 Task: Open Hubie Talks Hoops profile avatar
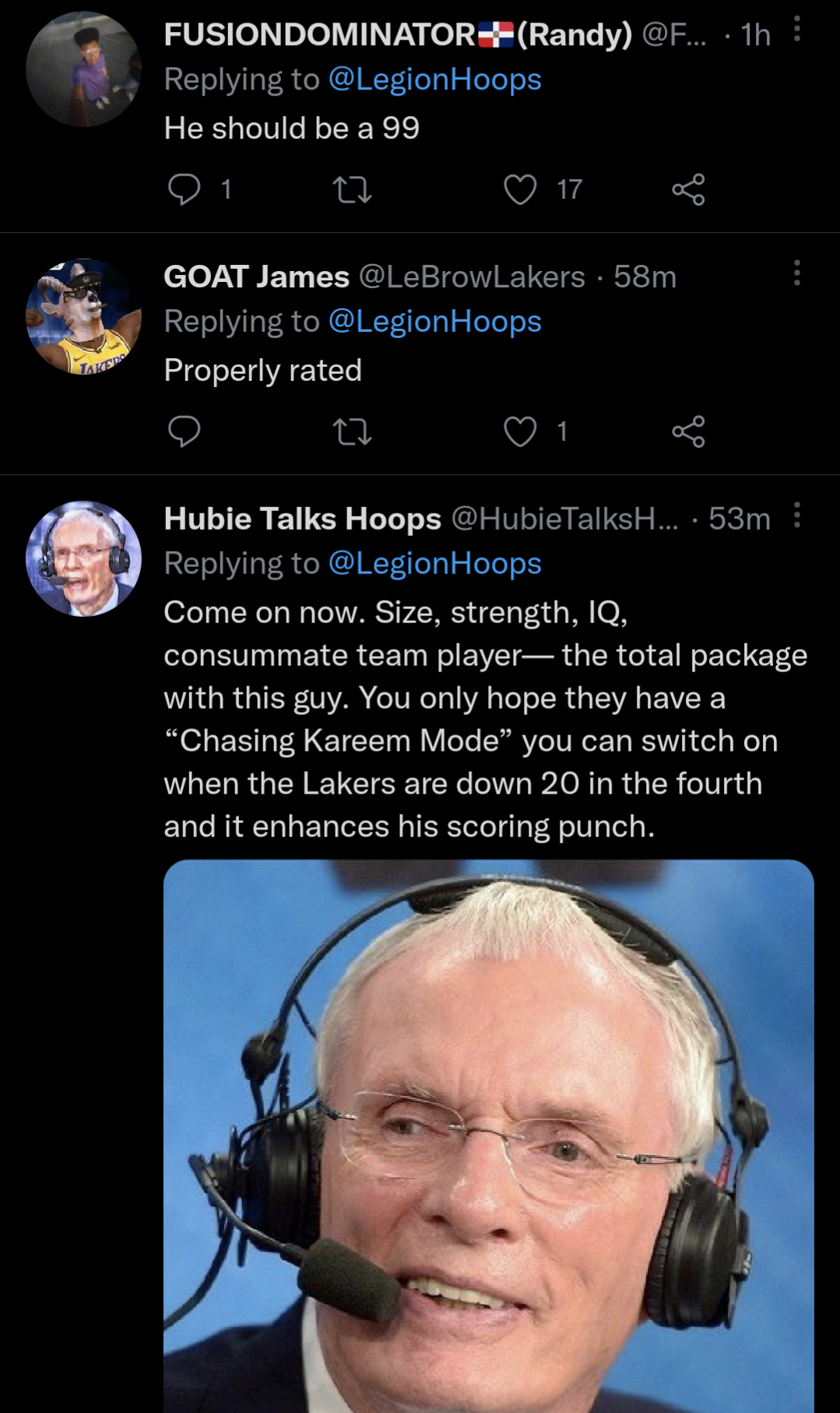(83, 559)
